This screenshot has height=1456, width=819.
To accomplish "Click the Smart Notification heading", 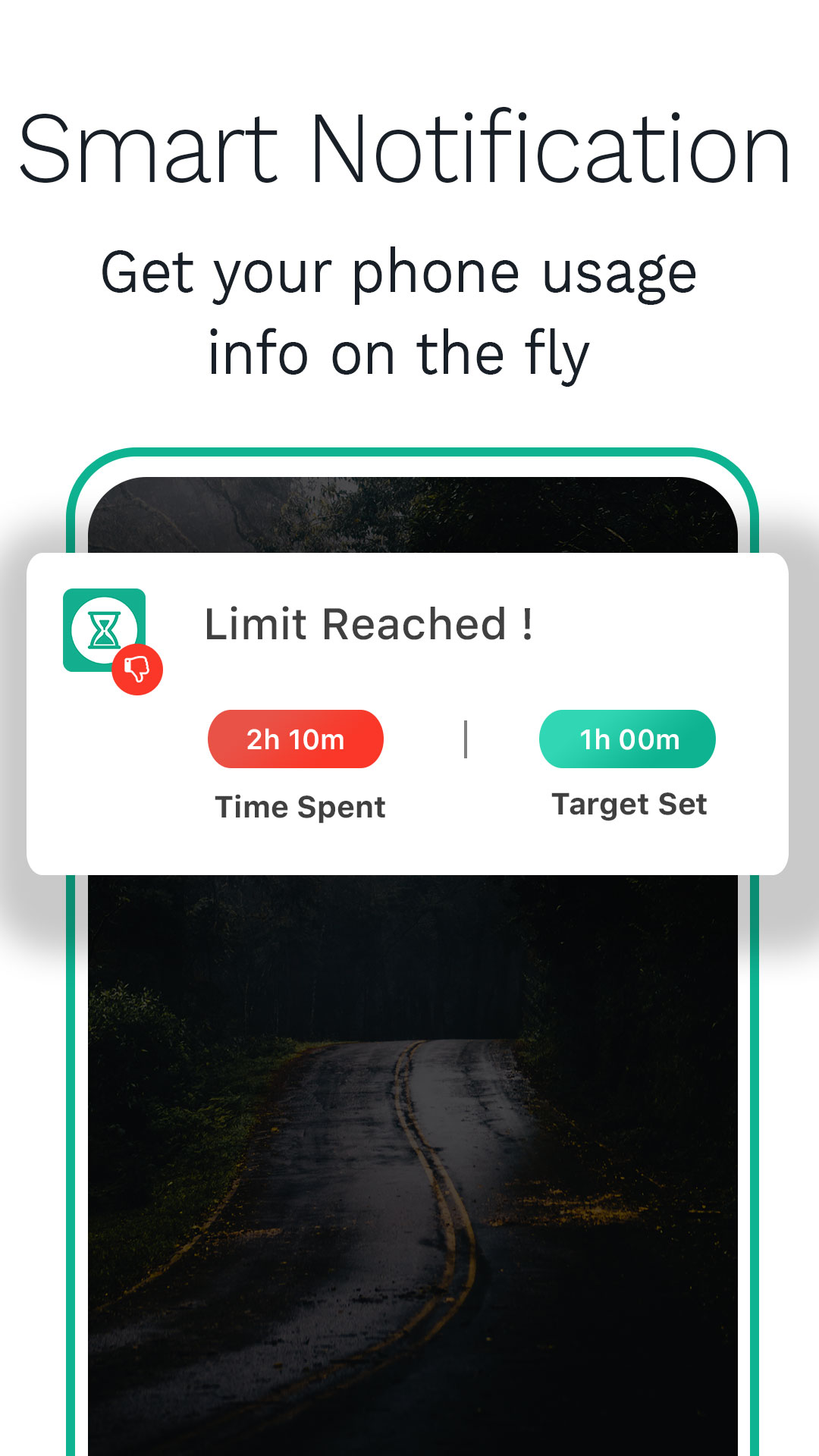I will click(x=409, y=148).
